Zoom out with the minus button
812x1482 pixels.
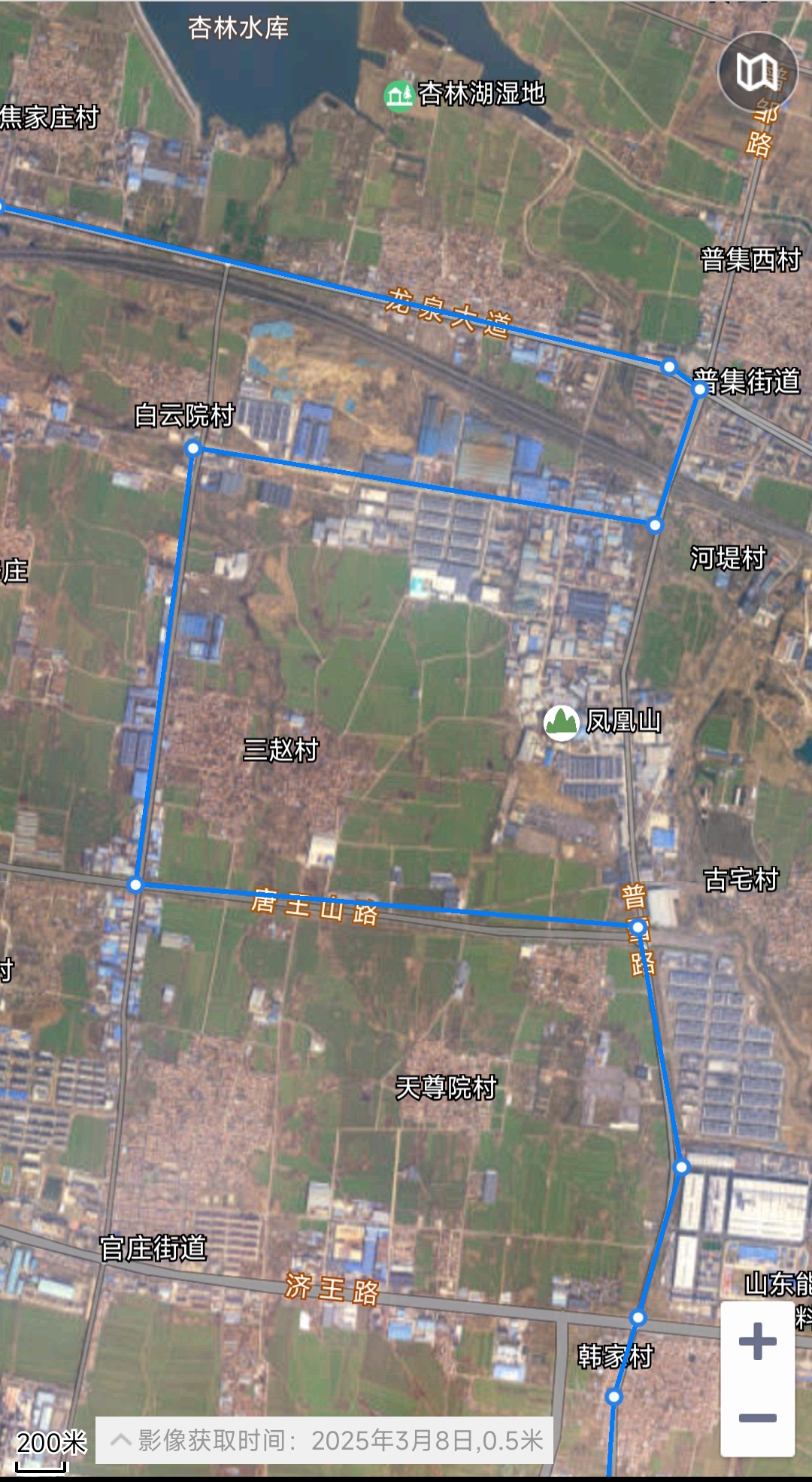click(757, 1417)
